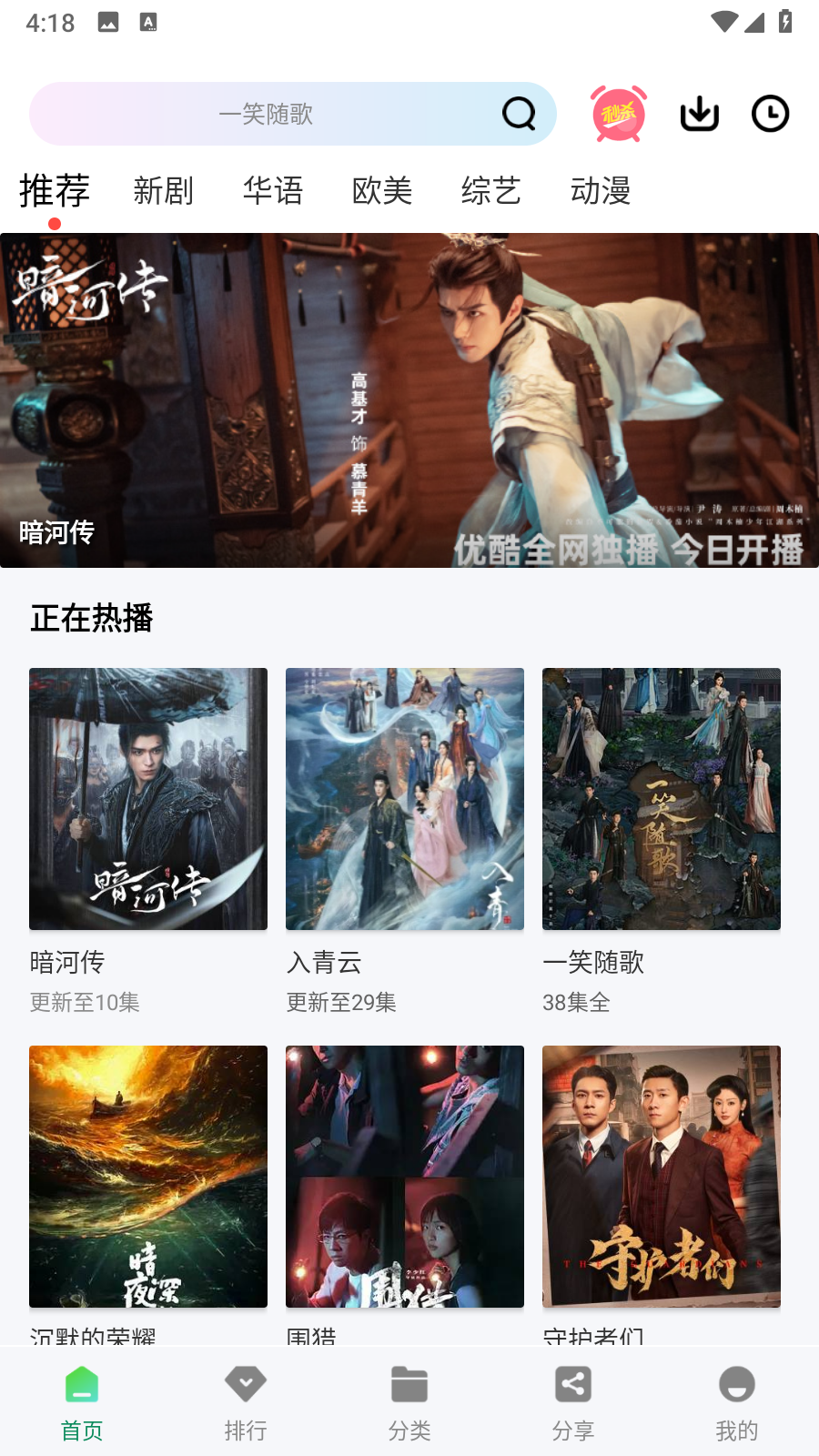Stay on the 推荐 tab
The height and width of the screenshot is (1456, 819).
[x=55, y=191]
